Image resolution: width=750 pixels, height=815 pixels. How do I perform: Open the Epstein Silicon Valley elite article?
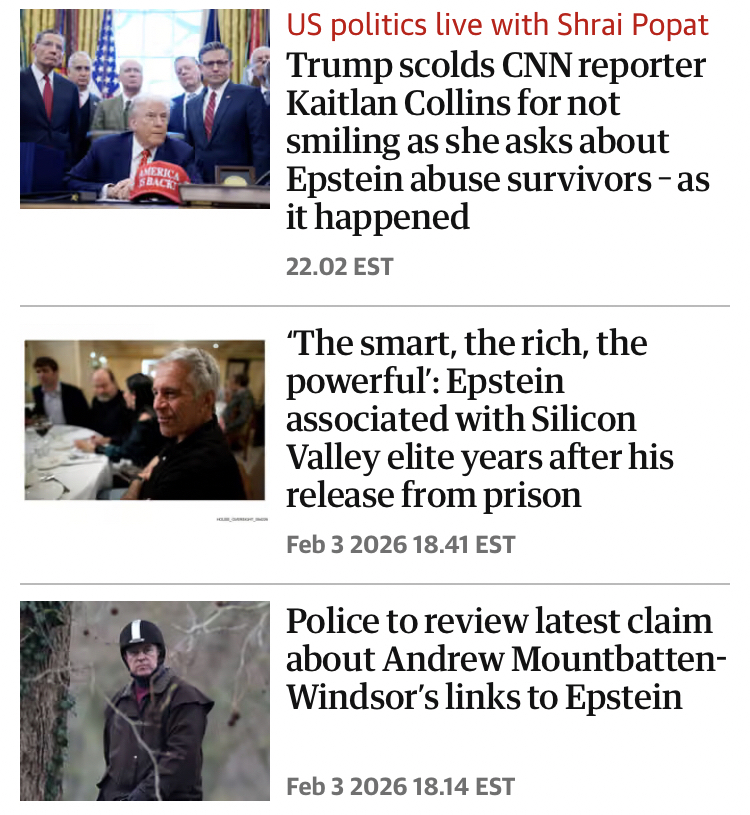pyautogui.click(x=480, y=419)
